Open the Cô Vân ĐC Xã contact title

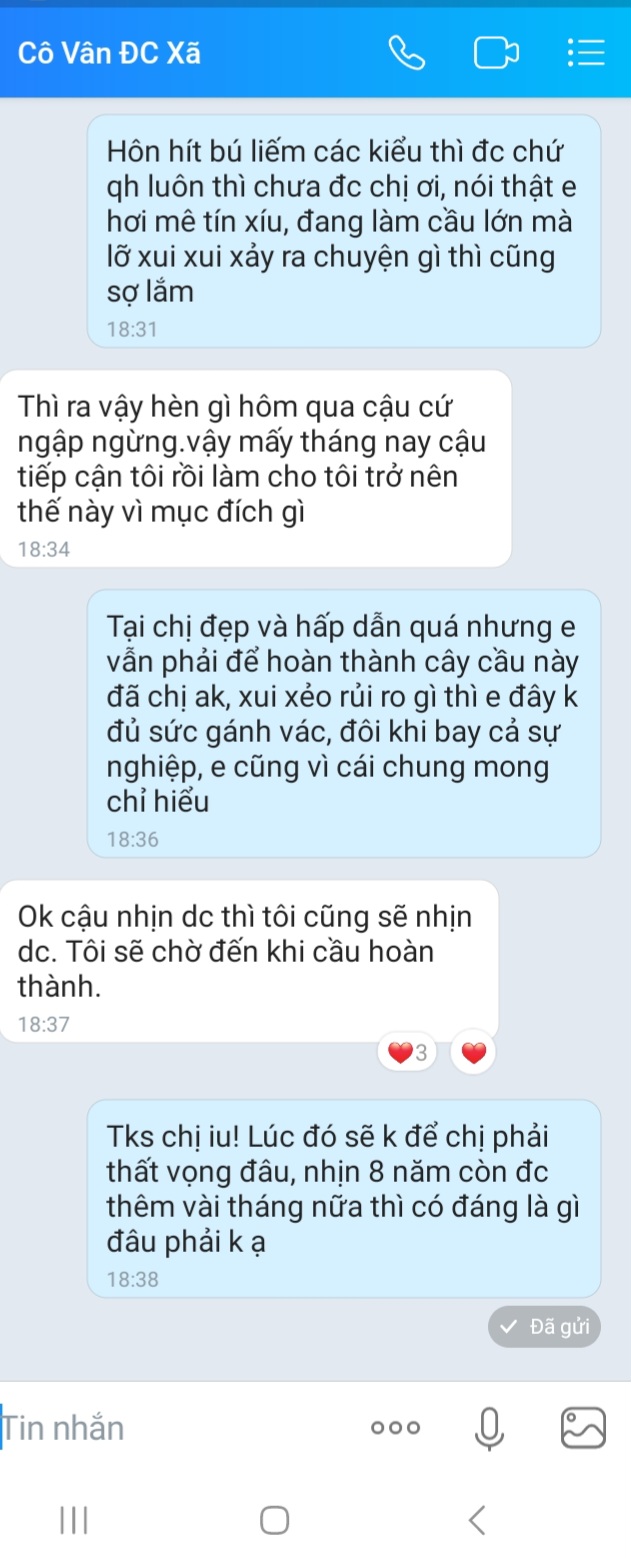point(110,53)
